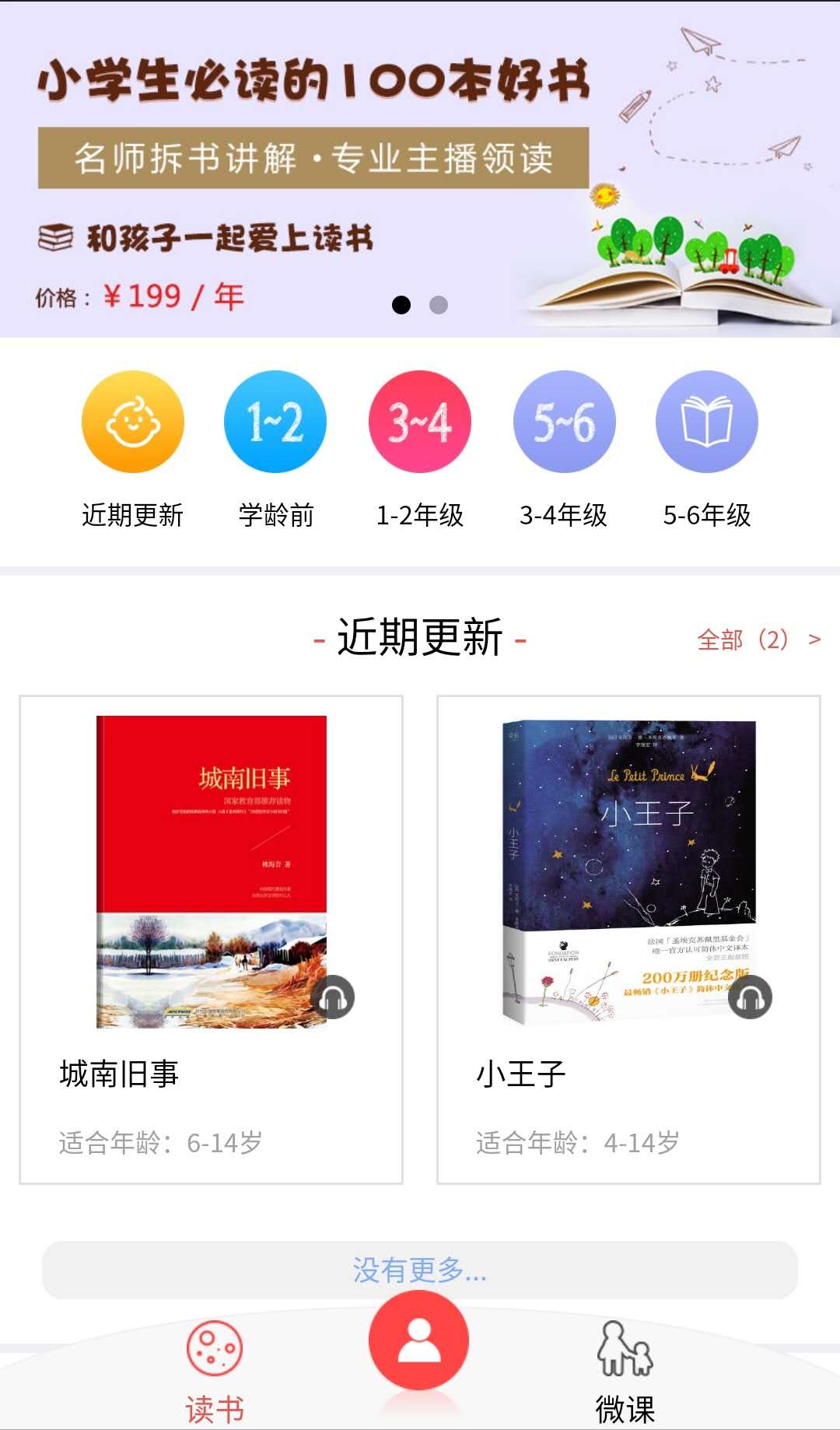This screenshot has height=1430, width=840.
Task: Browse the 3-4年级 category
Action: point(564,447)
